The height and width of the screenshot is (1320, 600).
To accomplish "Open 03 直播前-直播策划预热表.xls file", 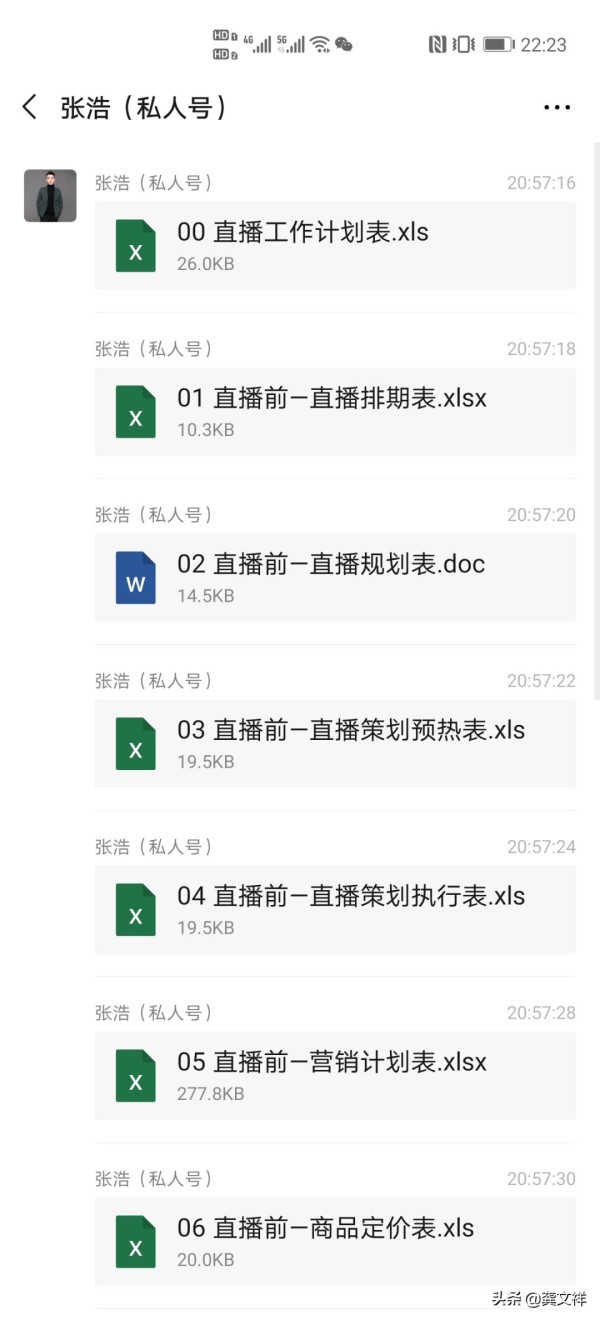I will point(335,743).
